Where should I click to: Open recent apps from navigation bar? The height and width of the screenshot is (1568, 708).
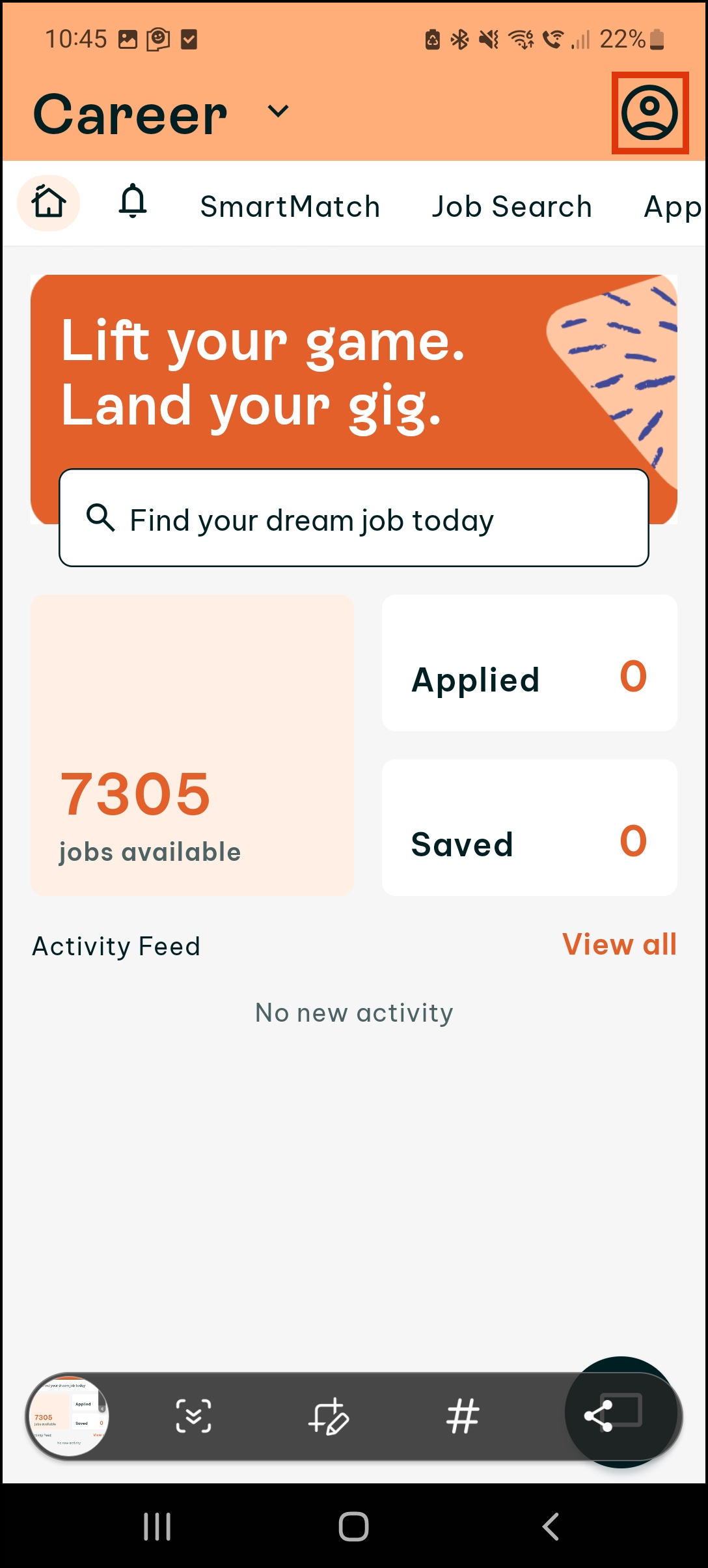point(157,1526)
